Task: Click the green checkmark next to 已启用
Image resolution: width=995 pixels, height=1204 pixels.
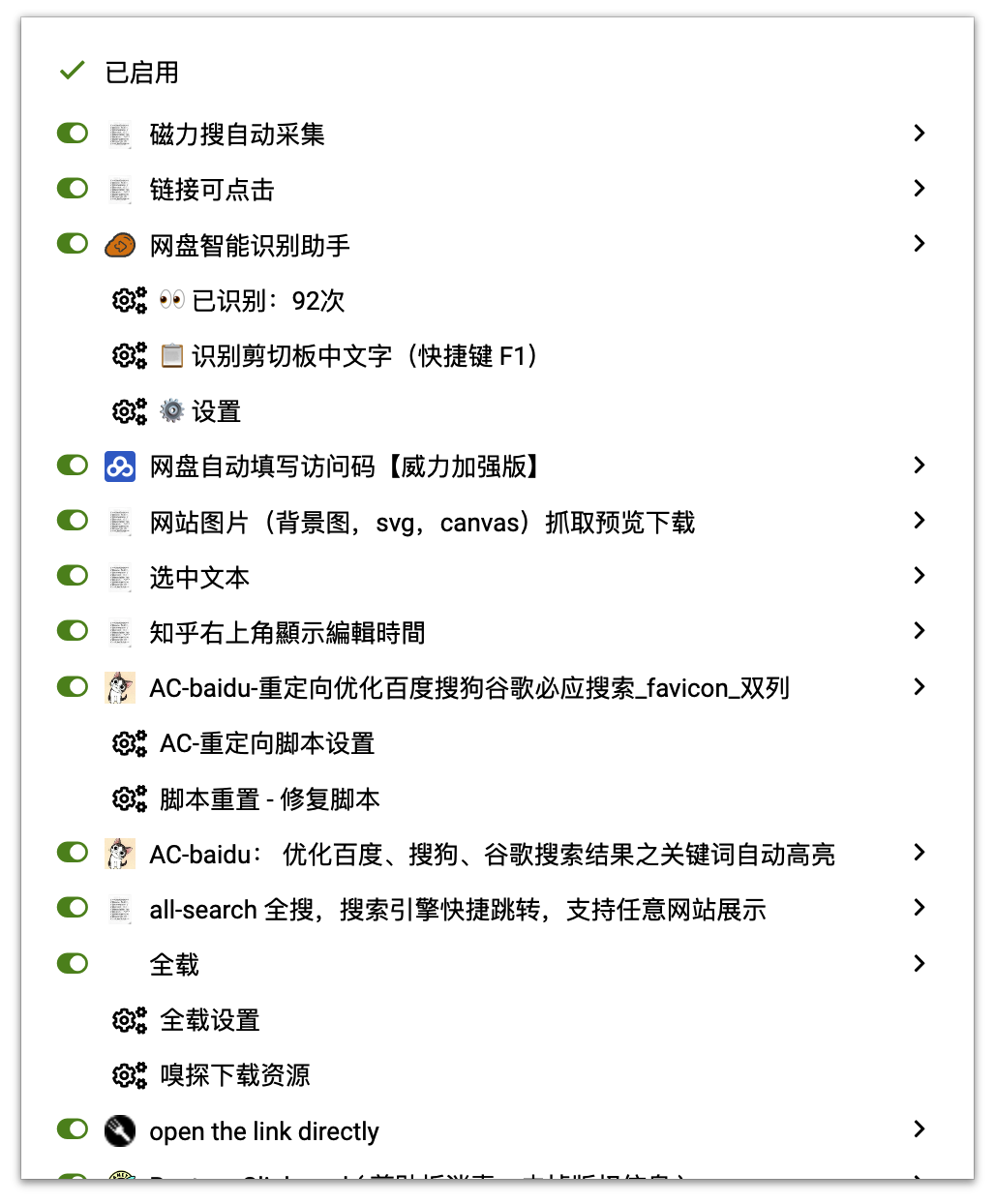Action: click(72, 70)
